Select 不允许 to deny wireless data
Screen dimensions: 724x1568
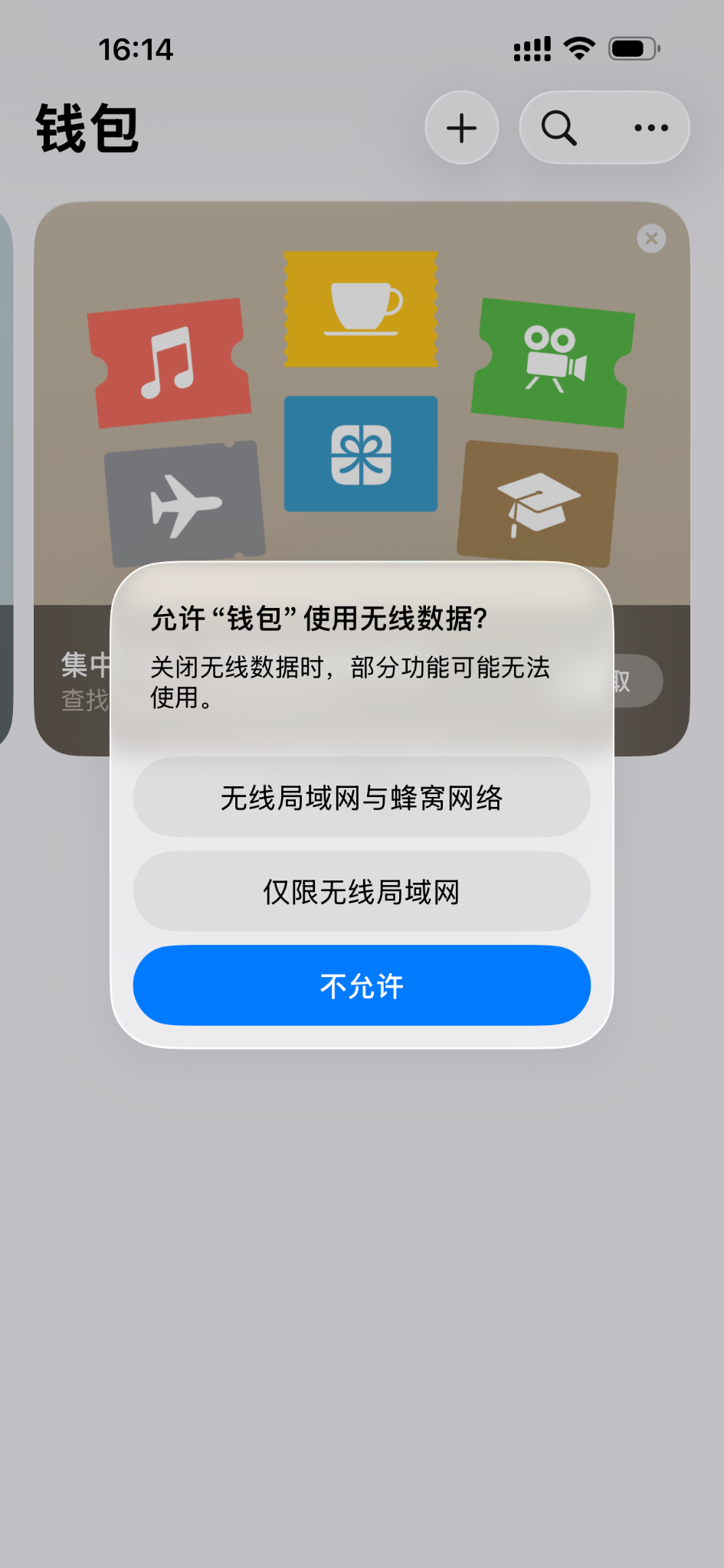pos(362,986)
